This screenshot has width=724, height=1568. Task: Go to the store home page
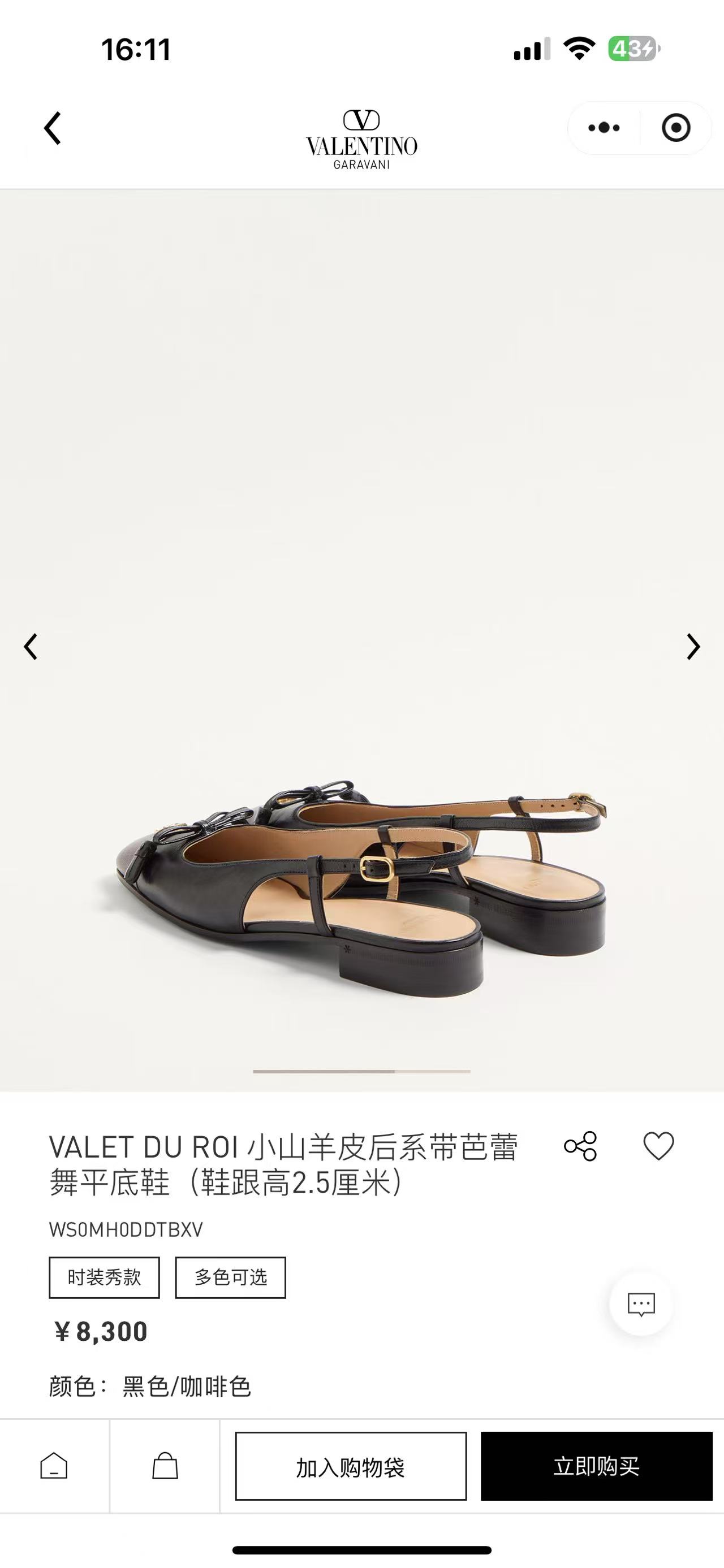pyautogui.click(x=54, y=1466)
